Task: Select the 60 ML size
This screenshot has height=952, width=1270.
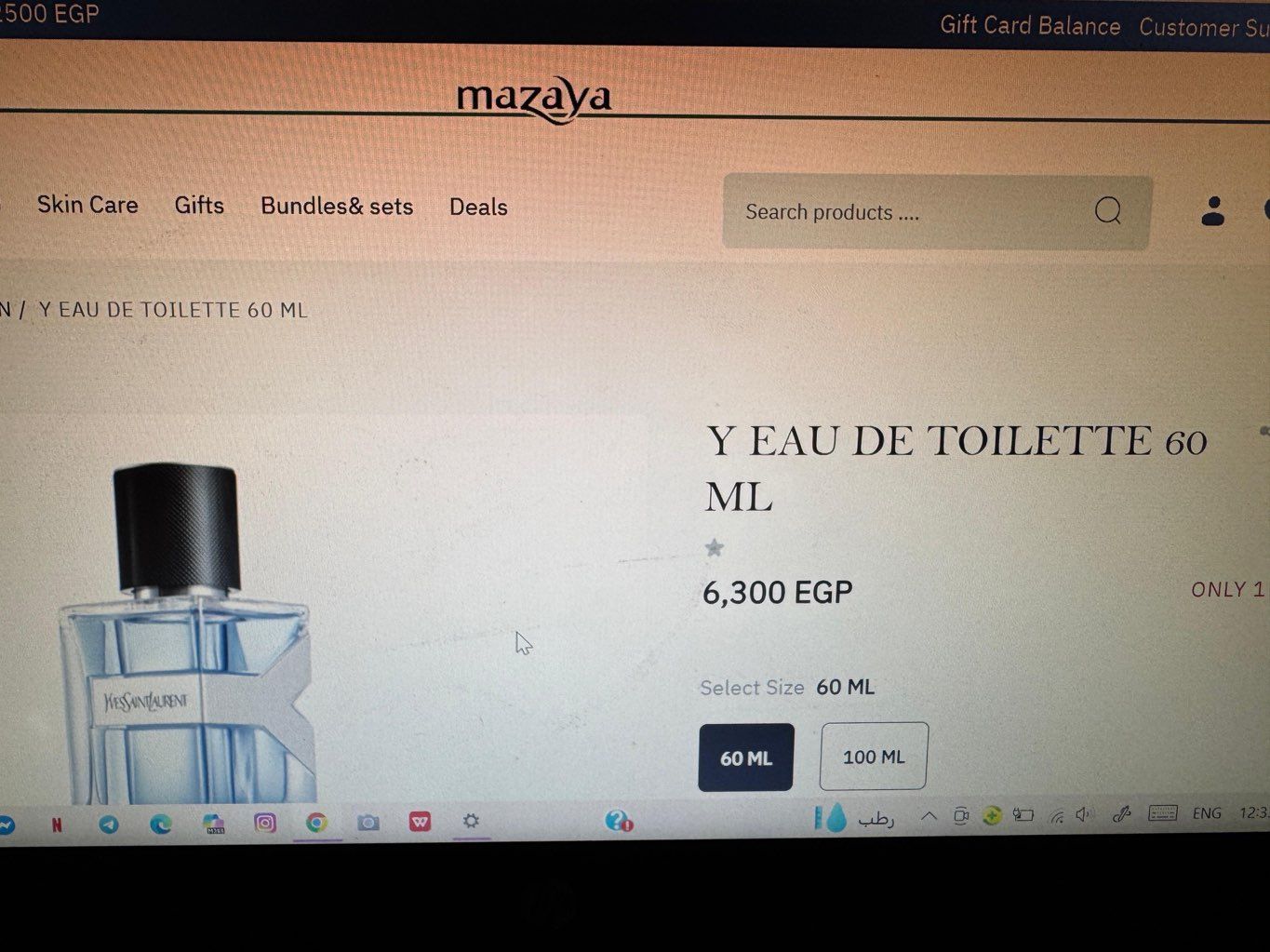Action: pos(746,758)
